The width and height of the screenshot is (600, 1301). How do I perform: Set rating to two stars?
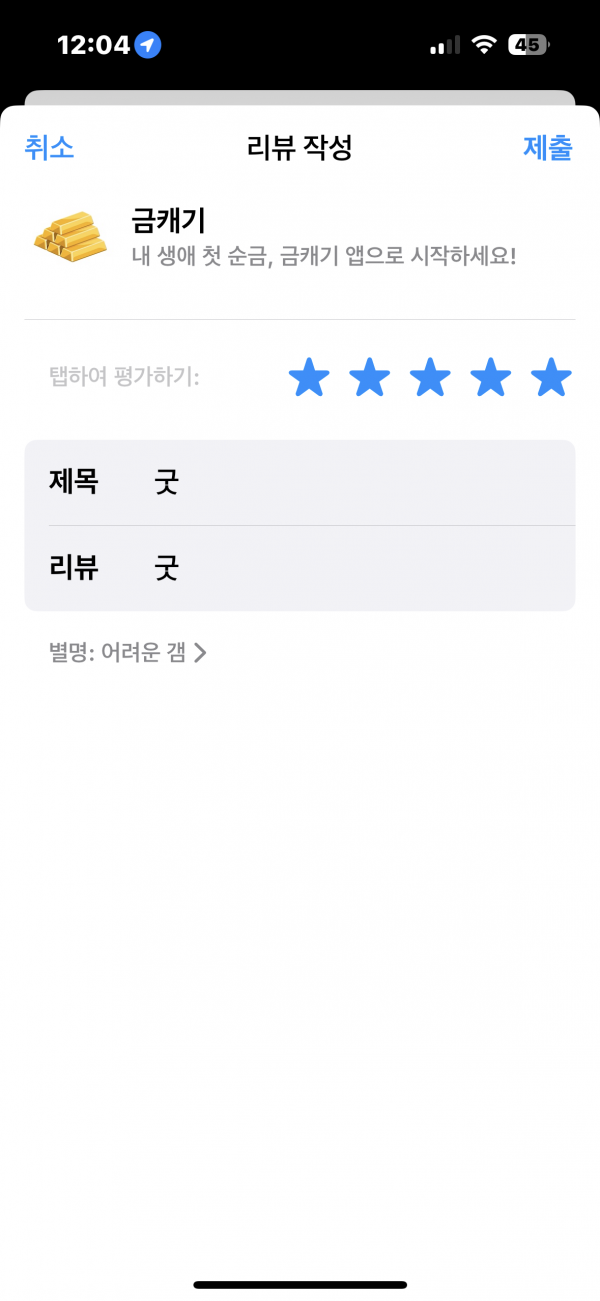click(370, 379)
